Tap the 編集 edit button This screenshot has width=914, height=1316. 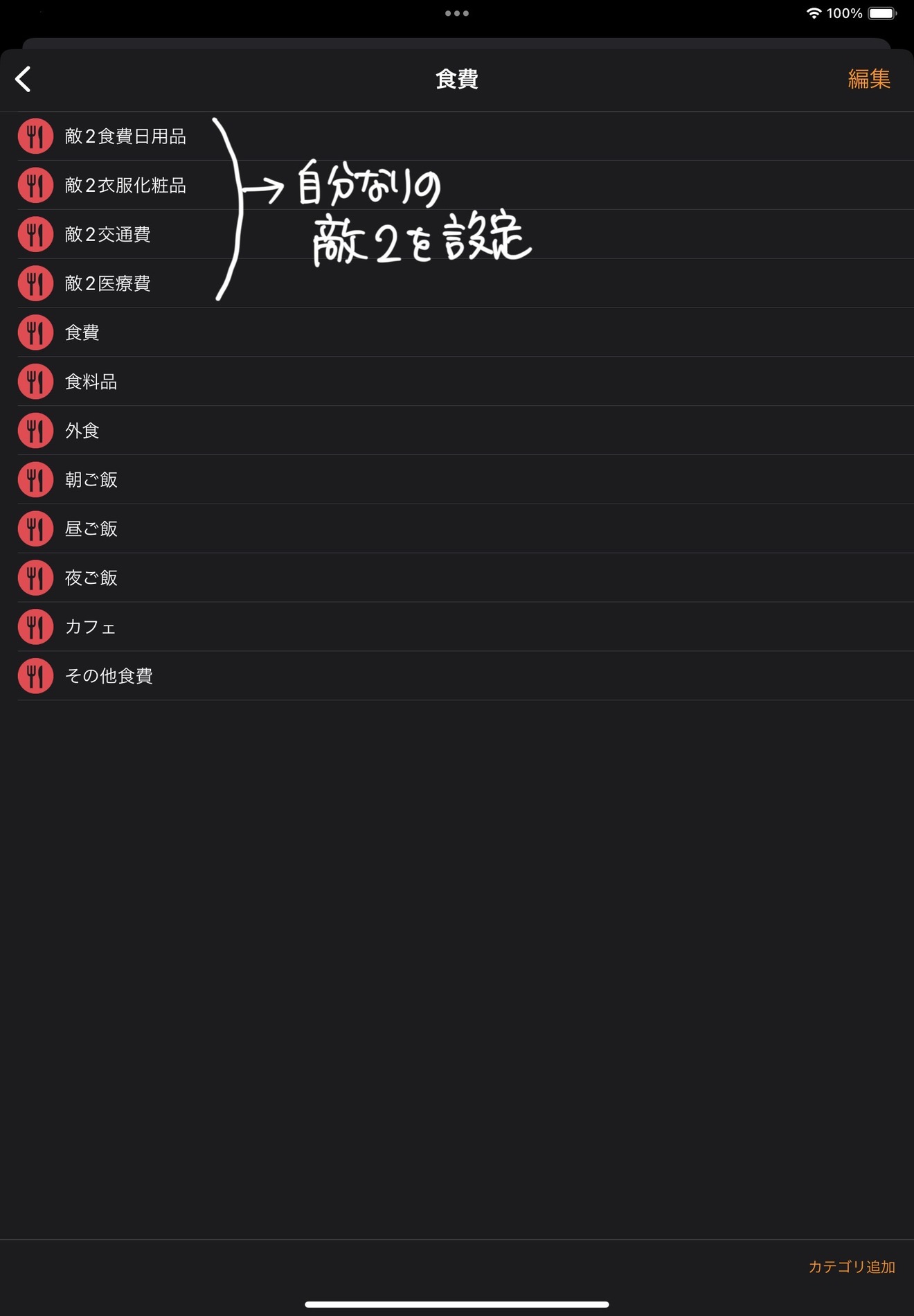tap(868, 79)
